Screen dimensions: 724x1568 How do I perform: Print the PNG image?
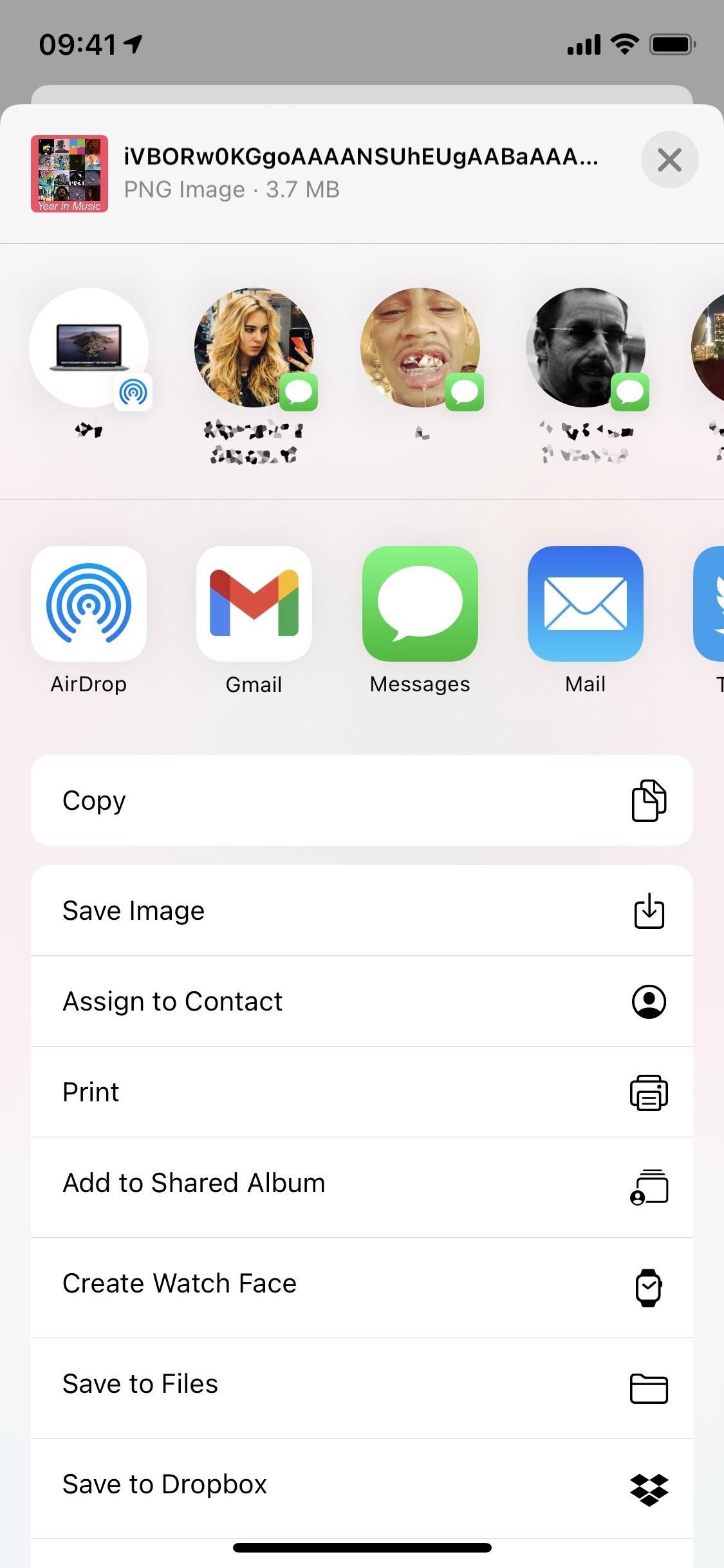click(x=362, y=1092)
